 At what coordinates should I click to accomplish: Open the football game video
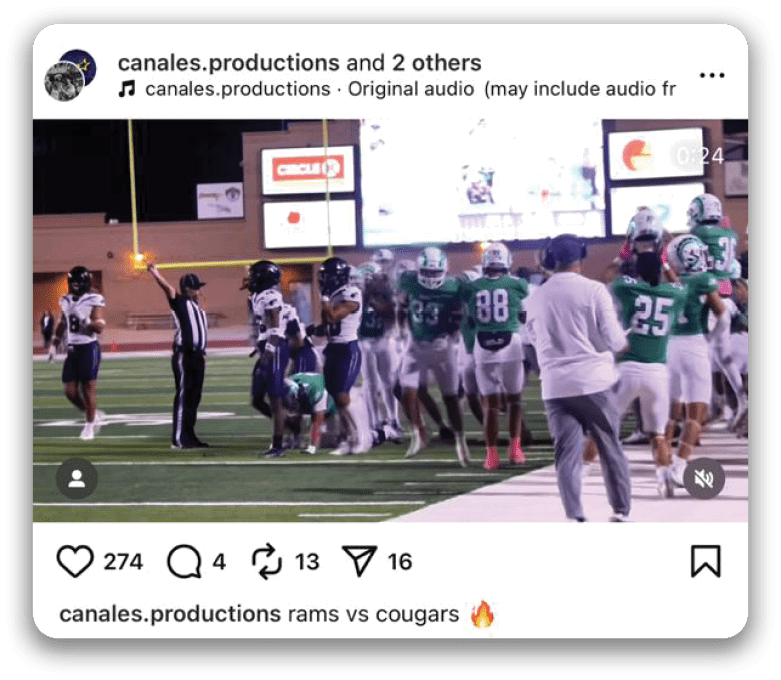click(x=390, y=320)
